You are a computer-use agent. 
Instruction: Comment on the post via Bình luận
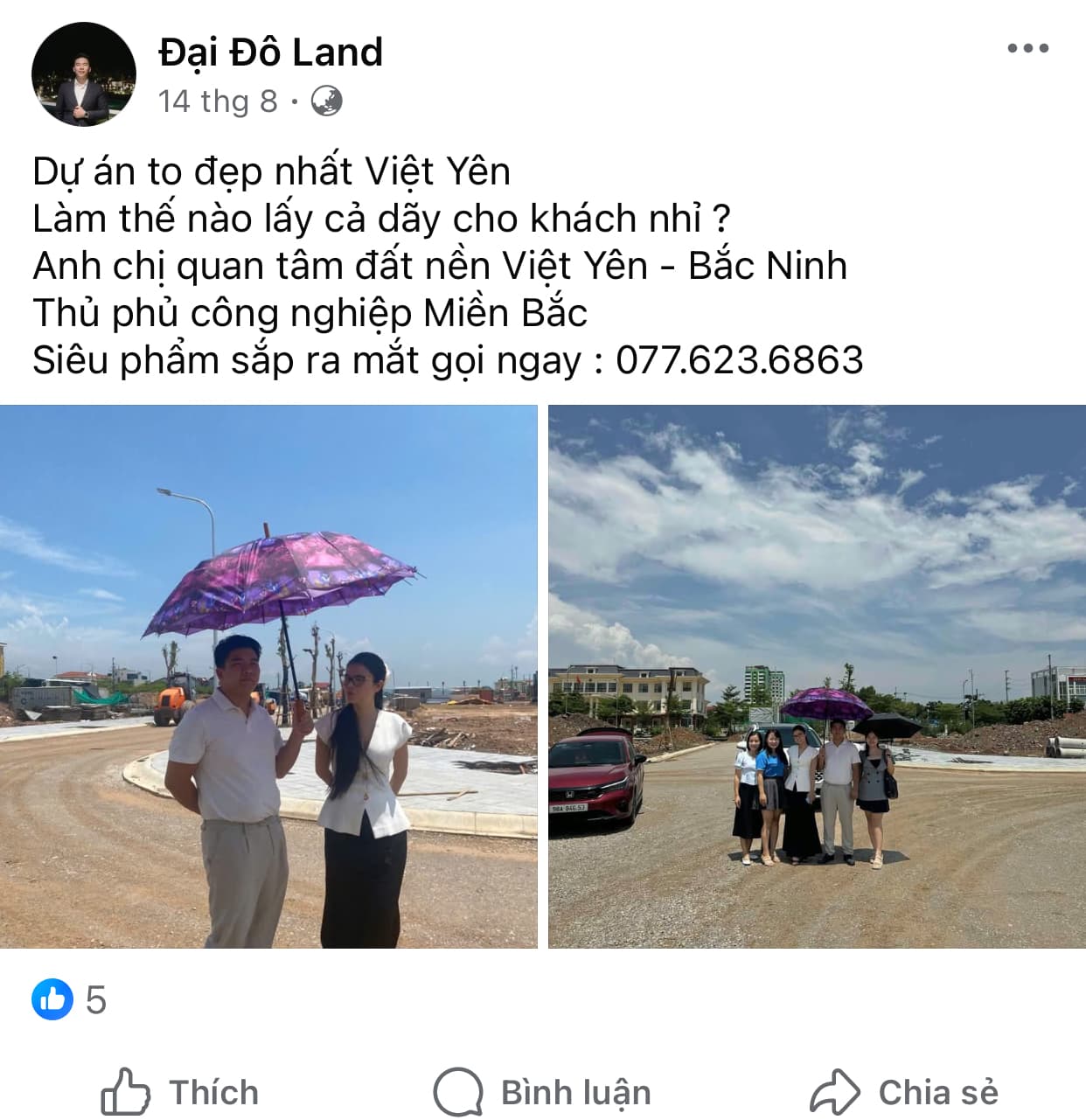542,1092
